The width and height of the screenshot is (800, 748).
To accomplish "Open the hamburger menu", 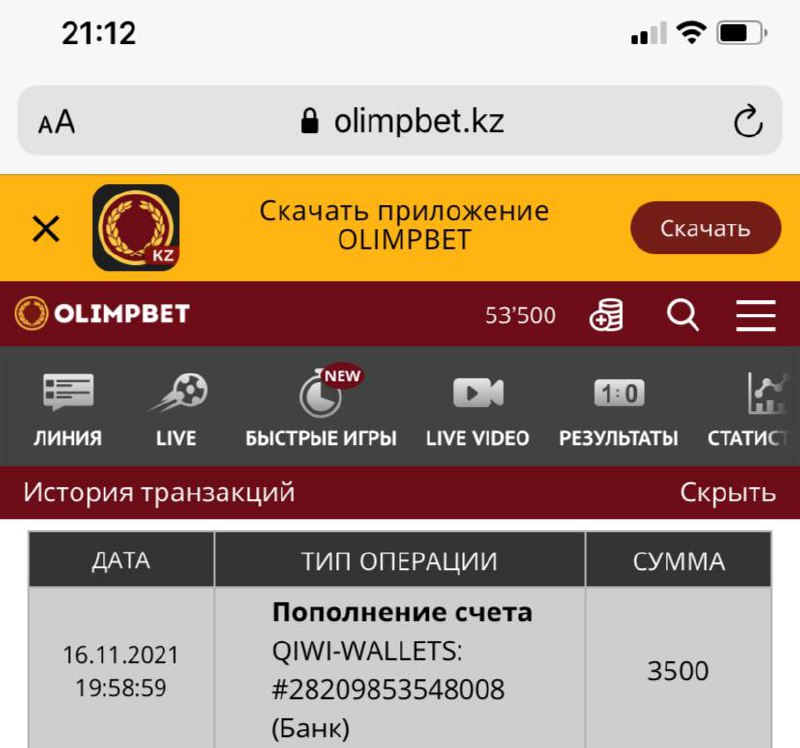I will 756,316.
